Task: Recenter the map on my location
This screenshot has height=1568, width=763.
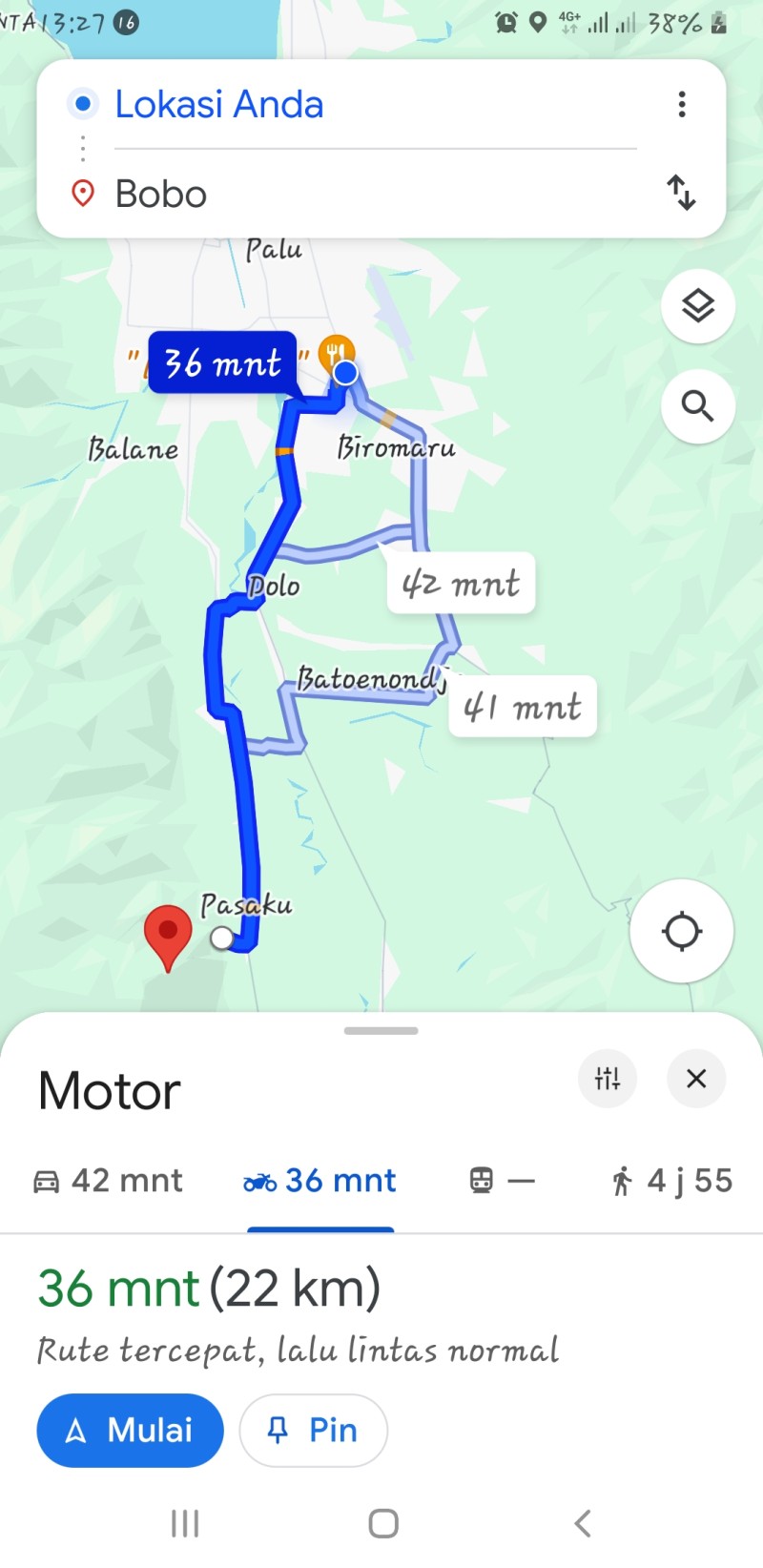Action: pyautogui.click(x=682, y=931)
